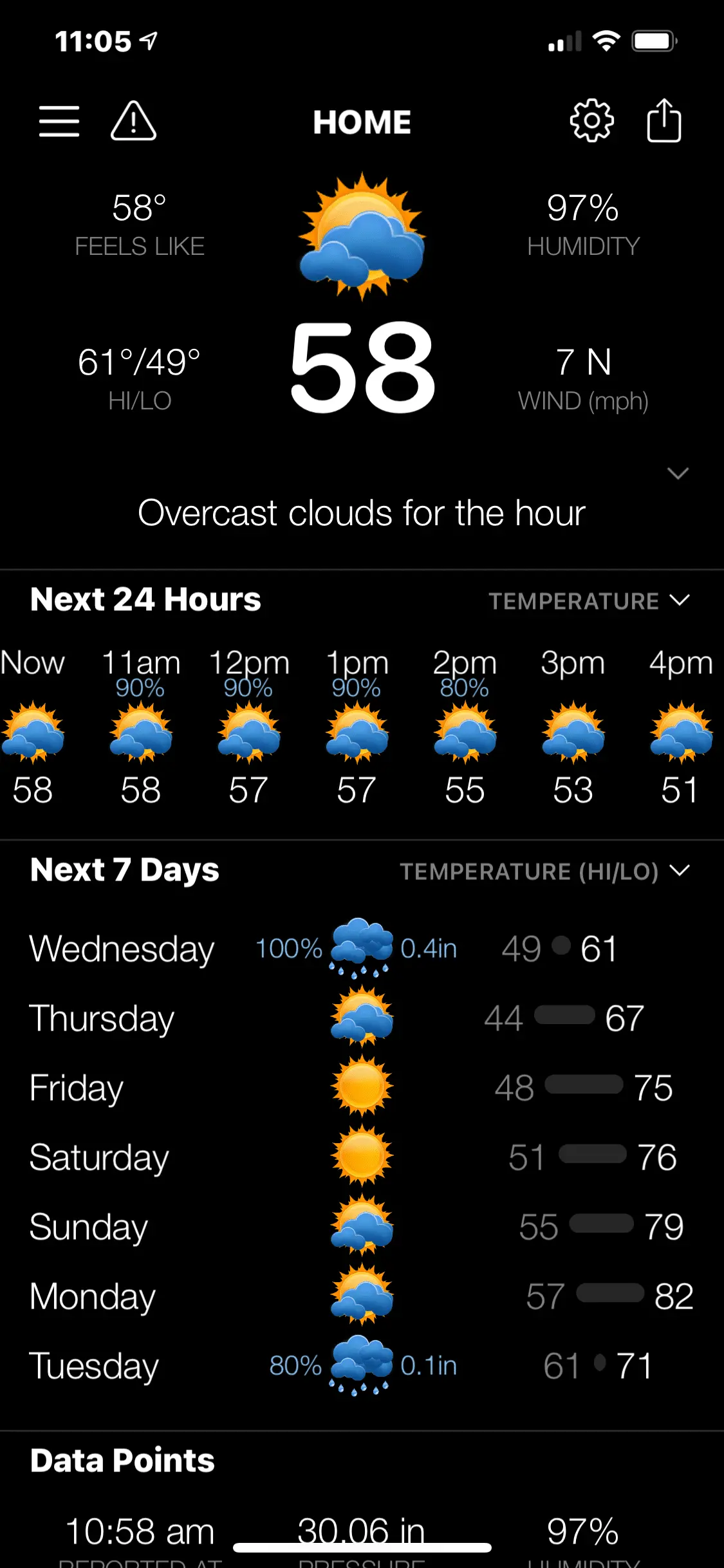Tap the Monday forecast row
This screenshot has width=724, height=1568.
[362, 1296]
